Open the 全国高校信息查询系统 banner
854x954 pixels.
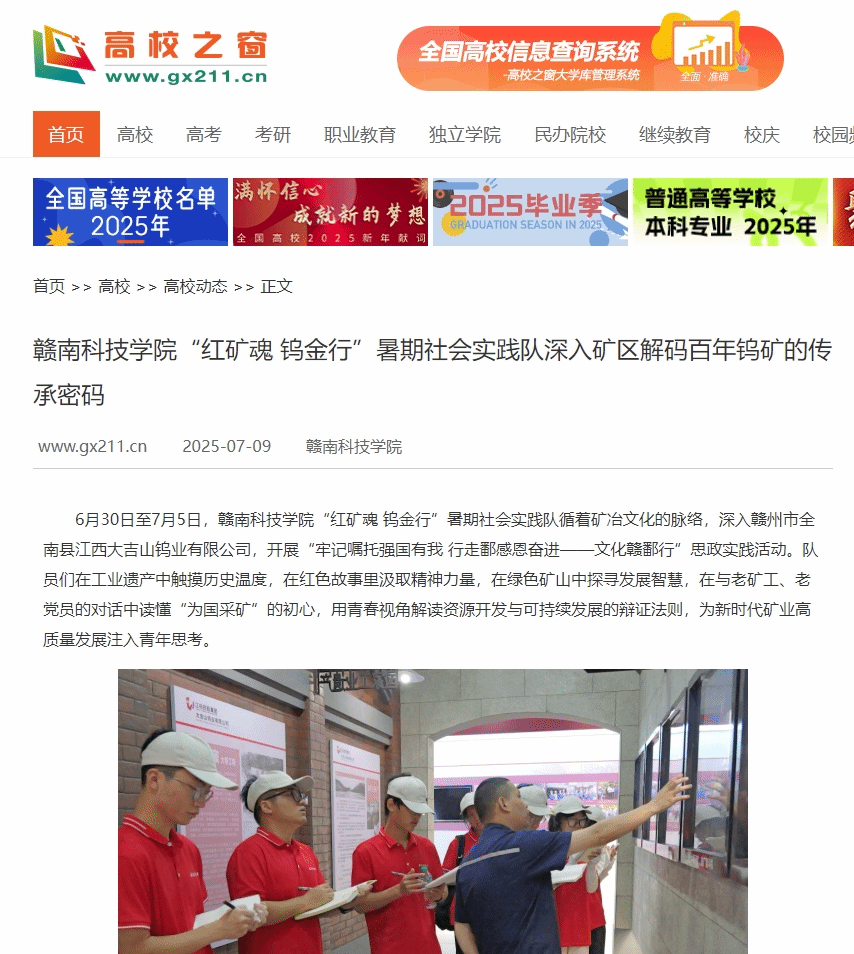(590, 58)
